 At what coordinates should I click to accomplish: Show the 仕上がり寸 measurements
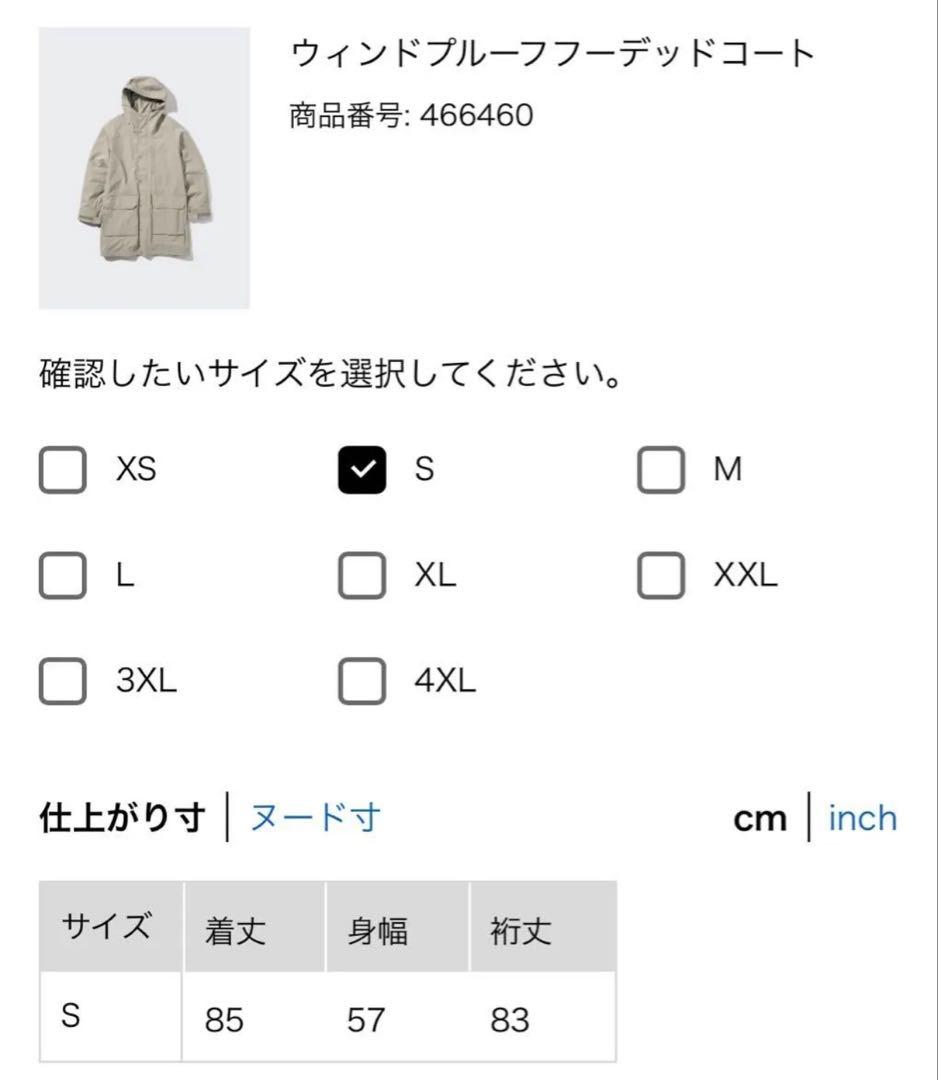tap(123, 818)
